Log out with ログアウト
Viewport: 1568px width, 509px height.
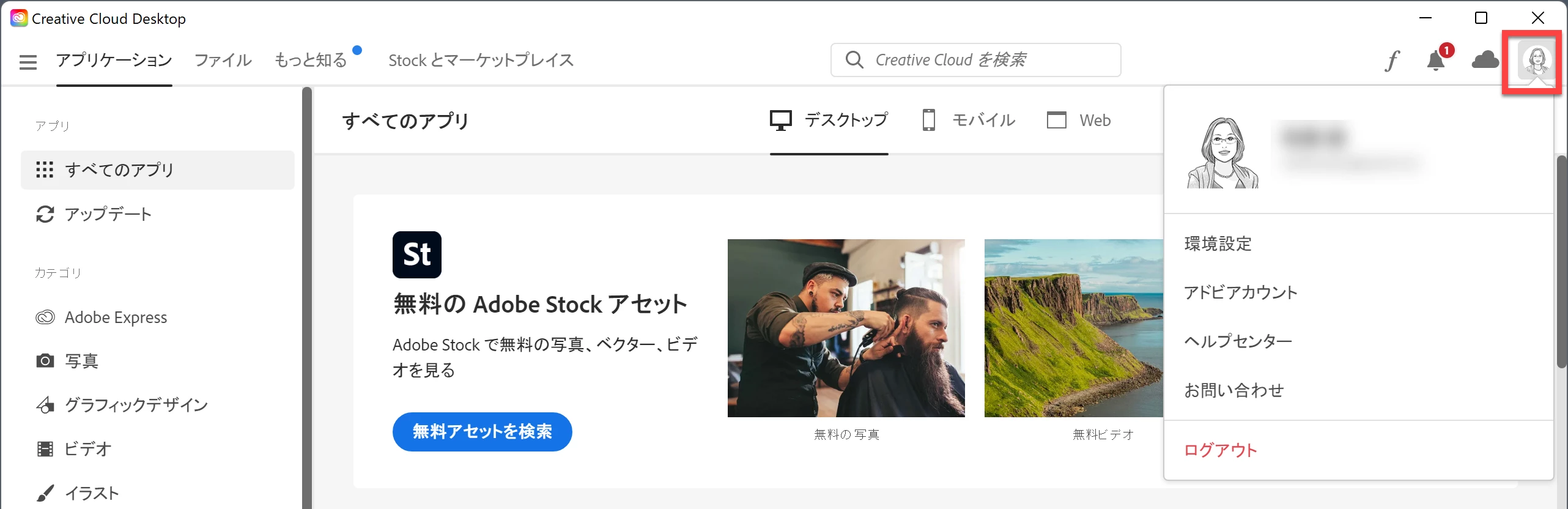click(x=1221, y=450)
